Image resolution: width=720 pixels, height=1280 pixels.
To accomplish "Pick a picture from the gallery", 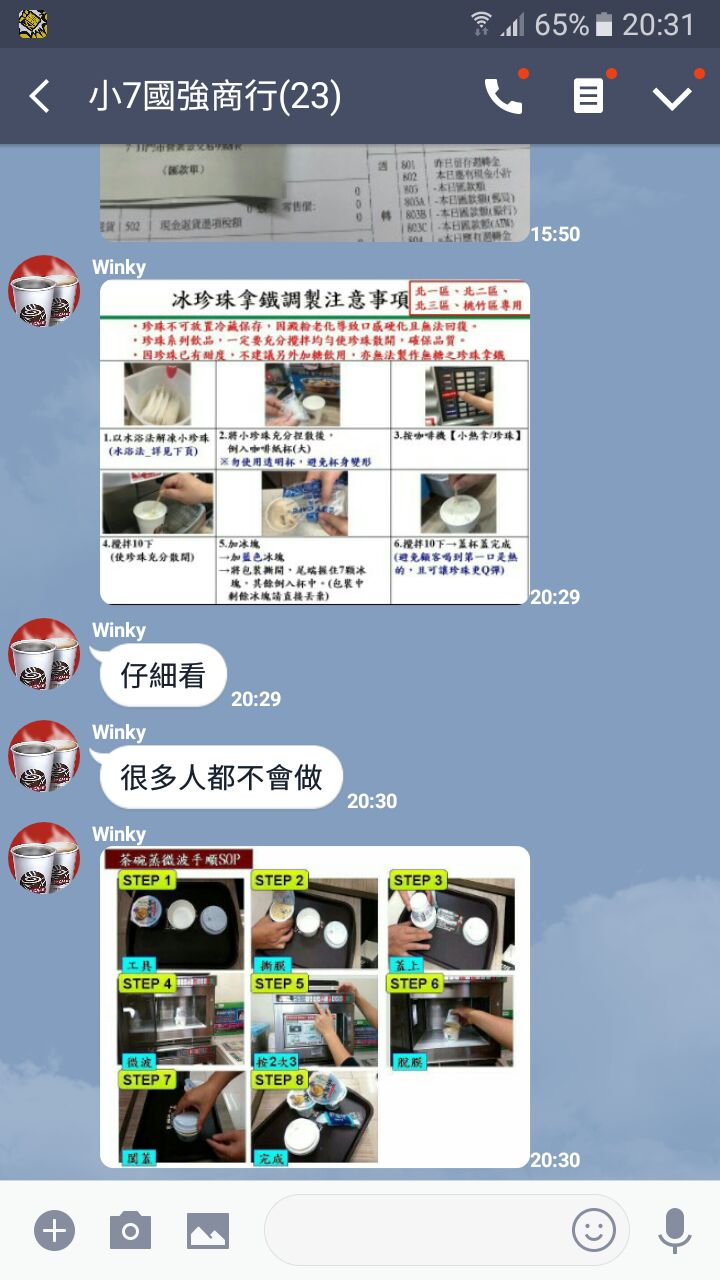I will coord(208,1230).
